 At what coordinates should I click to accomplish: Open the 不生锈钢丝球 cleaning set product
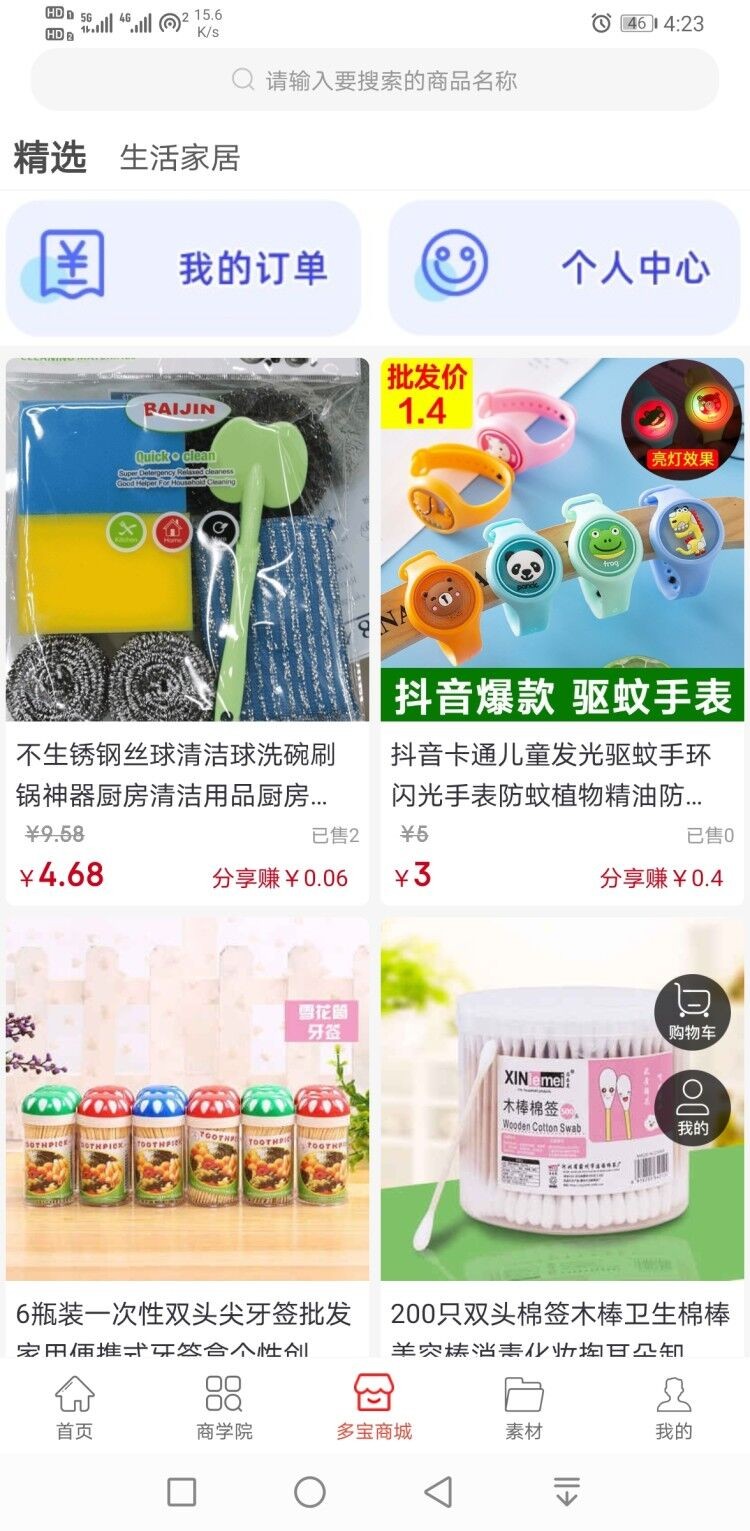(x=187, y=540)
